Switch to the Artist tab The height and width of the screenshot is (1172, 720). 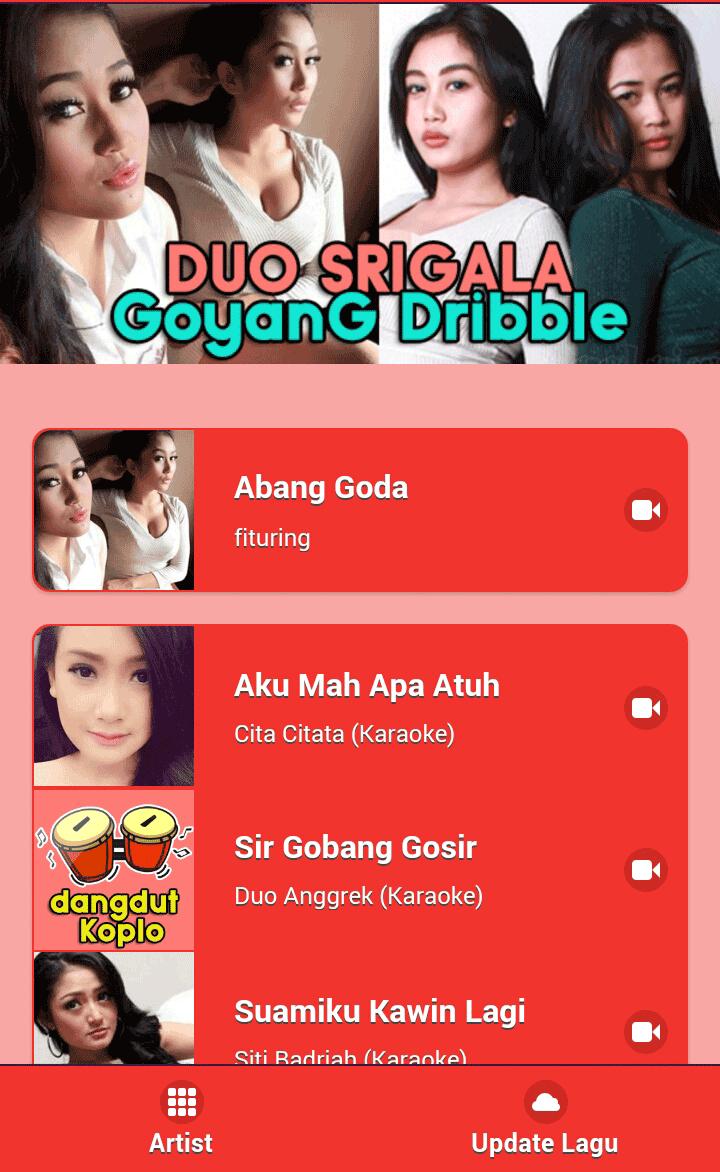click(x=181, y=1120)
